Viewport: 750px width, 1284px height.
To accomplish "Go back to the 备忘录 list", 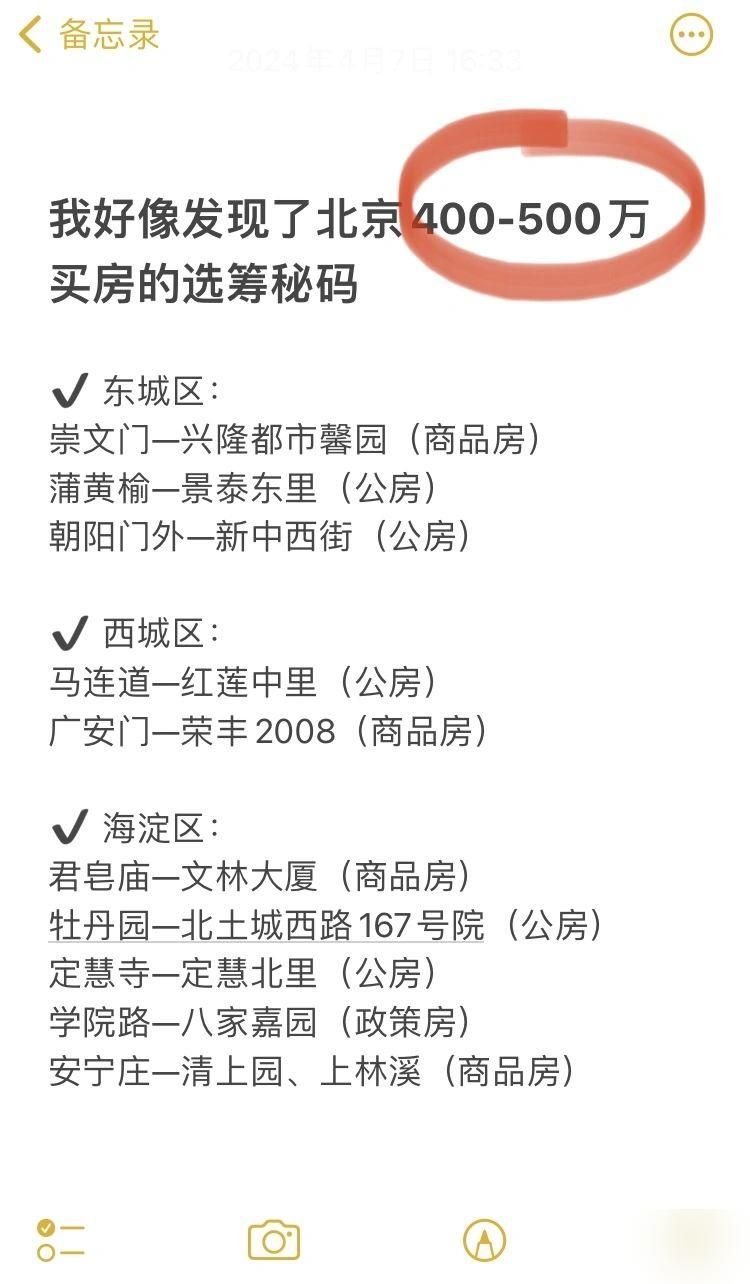I will coord(88,36).
